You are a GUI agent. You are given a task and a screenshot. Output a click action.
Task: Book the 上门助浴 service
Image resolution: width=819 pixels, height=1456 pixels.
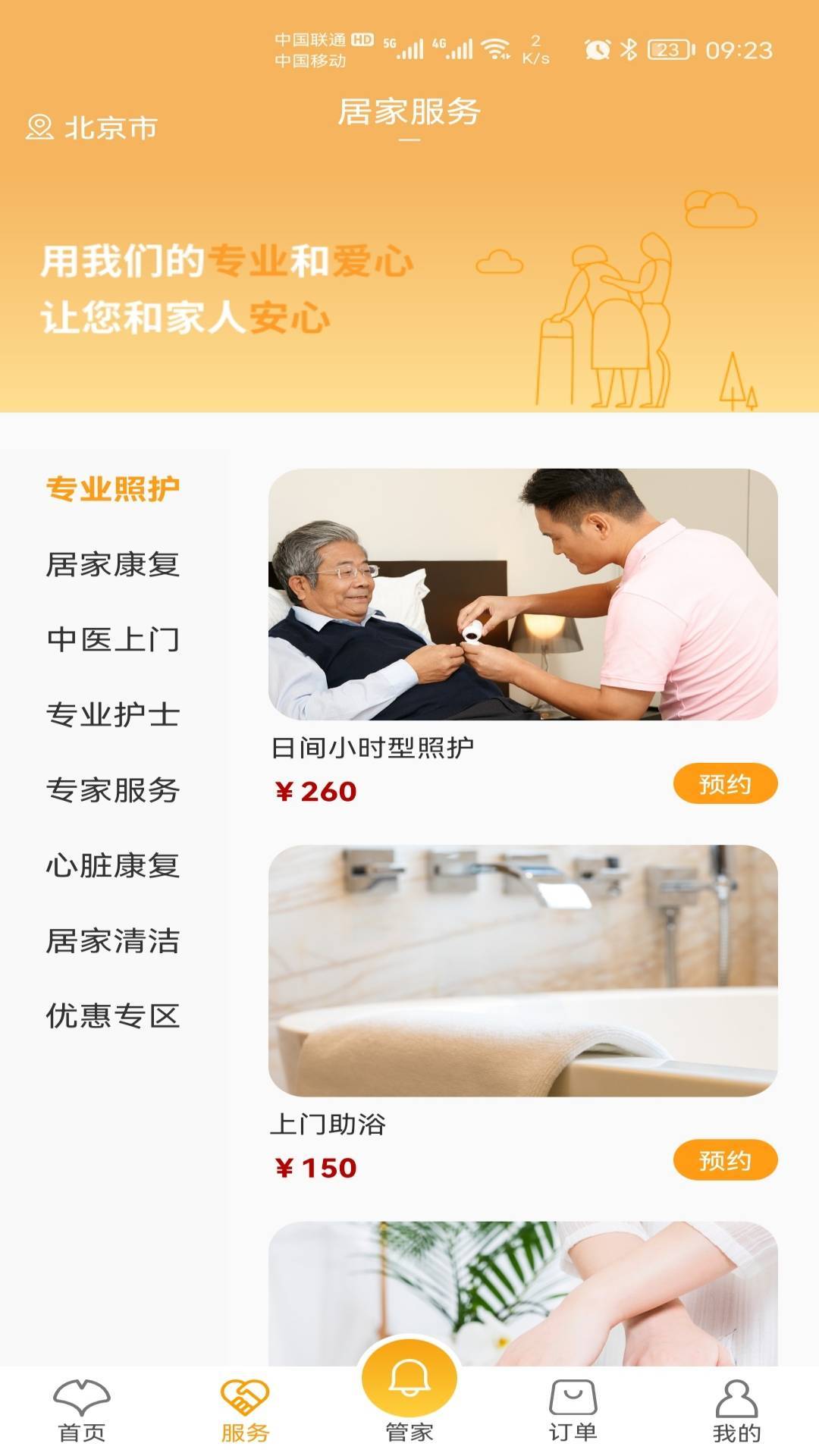coord(725,1160)
